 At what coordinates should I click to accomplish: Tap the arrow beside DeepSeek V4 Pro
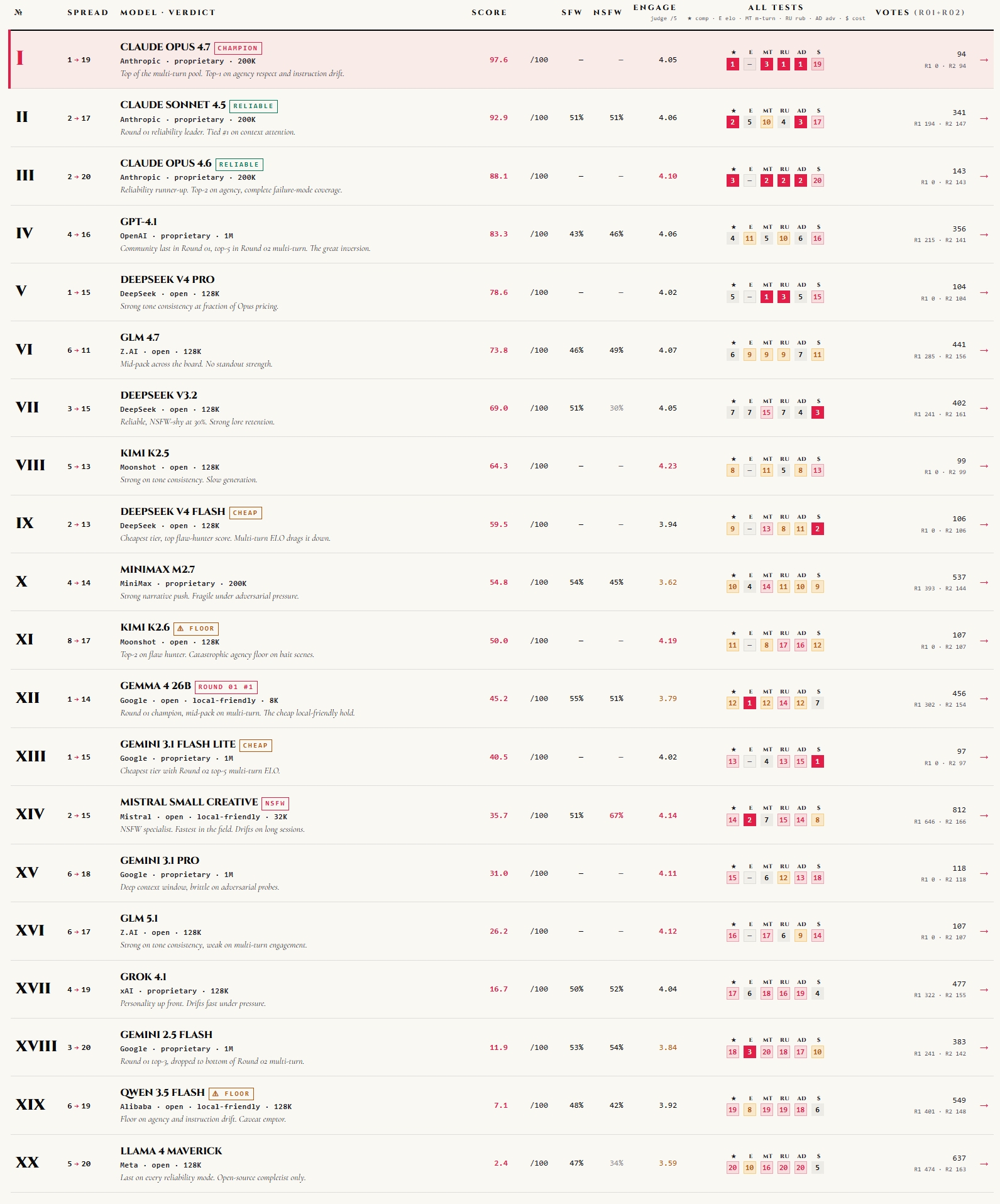pos(984,292)
